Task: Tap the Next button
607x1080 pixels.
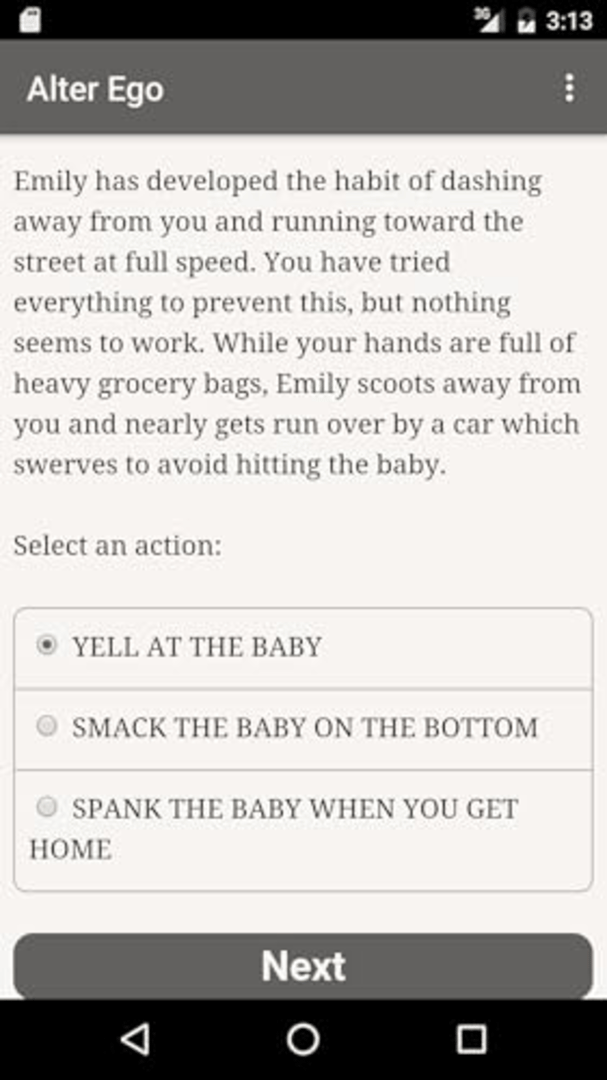Action: (303, 966)
